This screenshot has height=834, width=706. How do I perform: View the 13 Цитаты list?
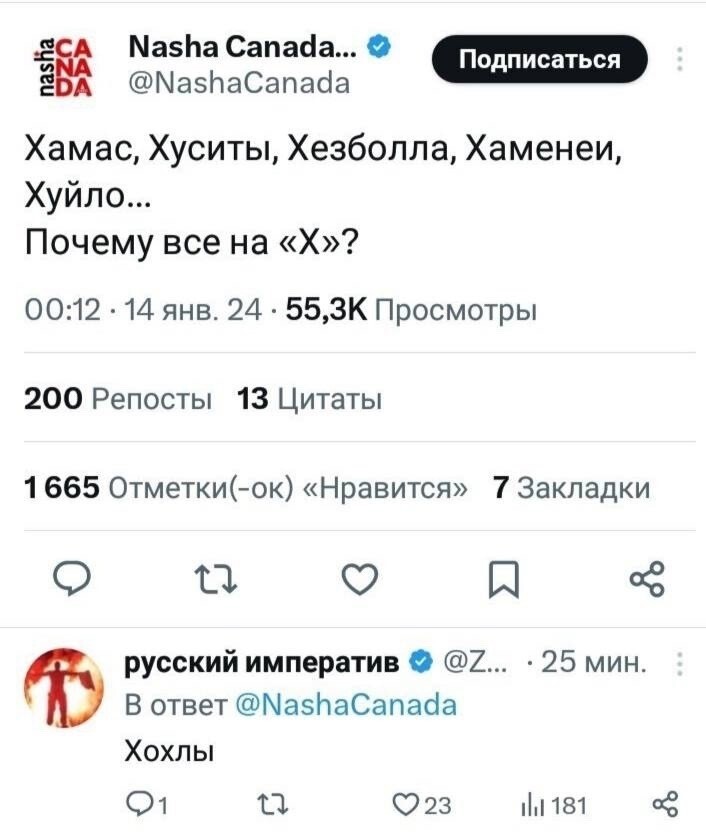tap(309, 401)
